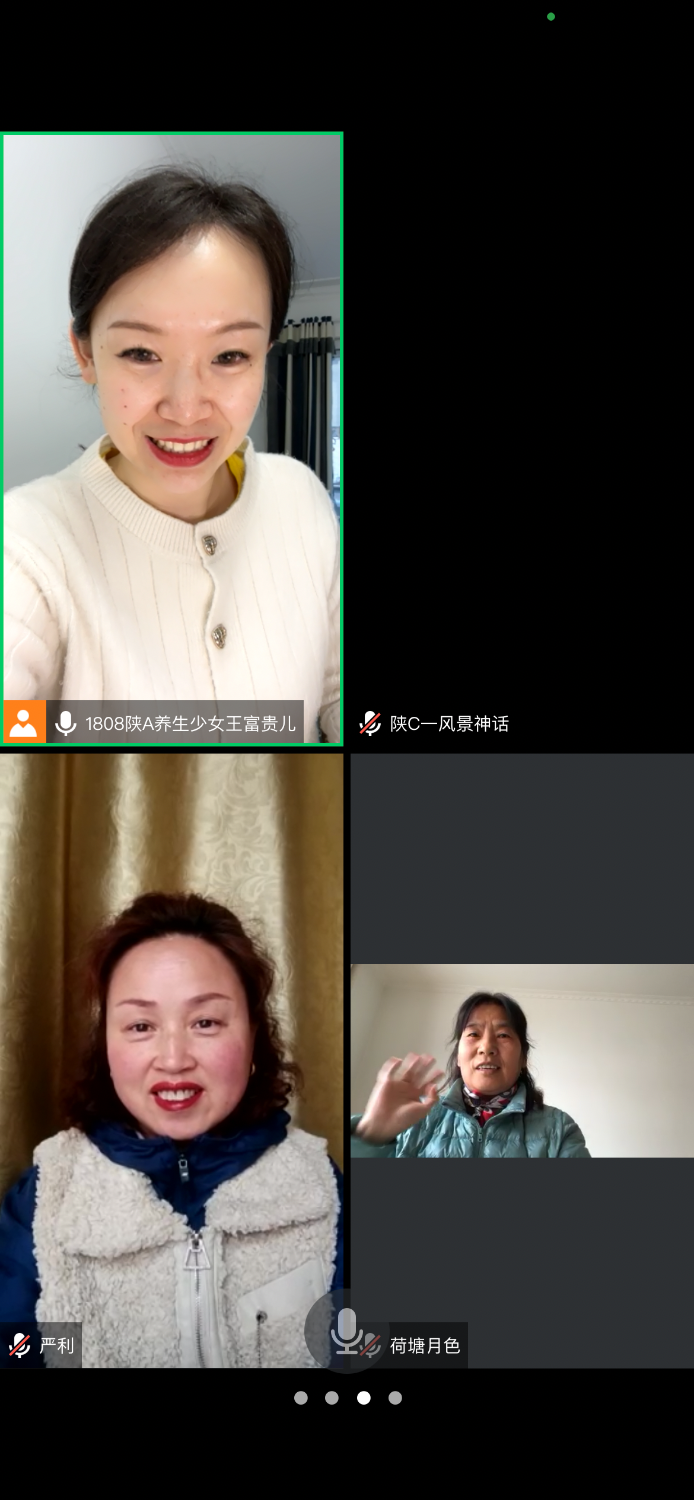The height and width of the screenshot is (1500, 694).
Task: Tap the floating microphone button
Action: 346,1329
